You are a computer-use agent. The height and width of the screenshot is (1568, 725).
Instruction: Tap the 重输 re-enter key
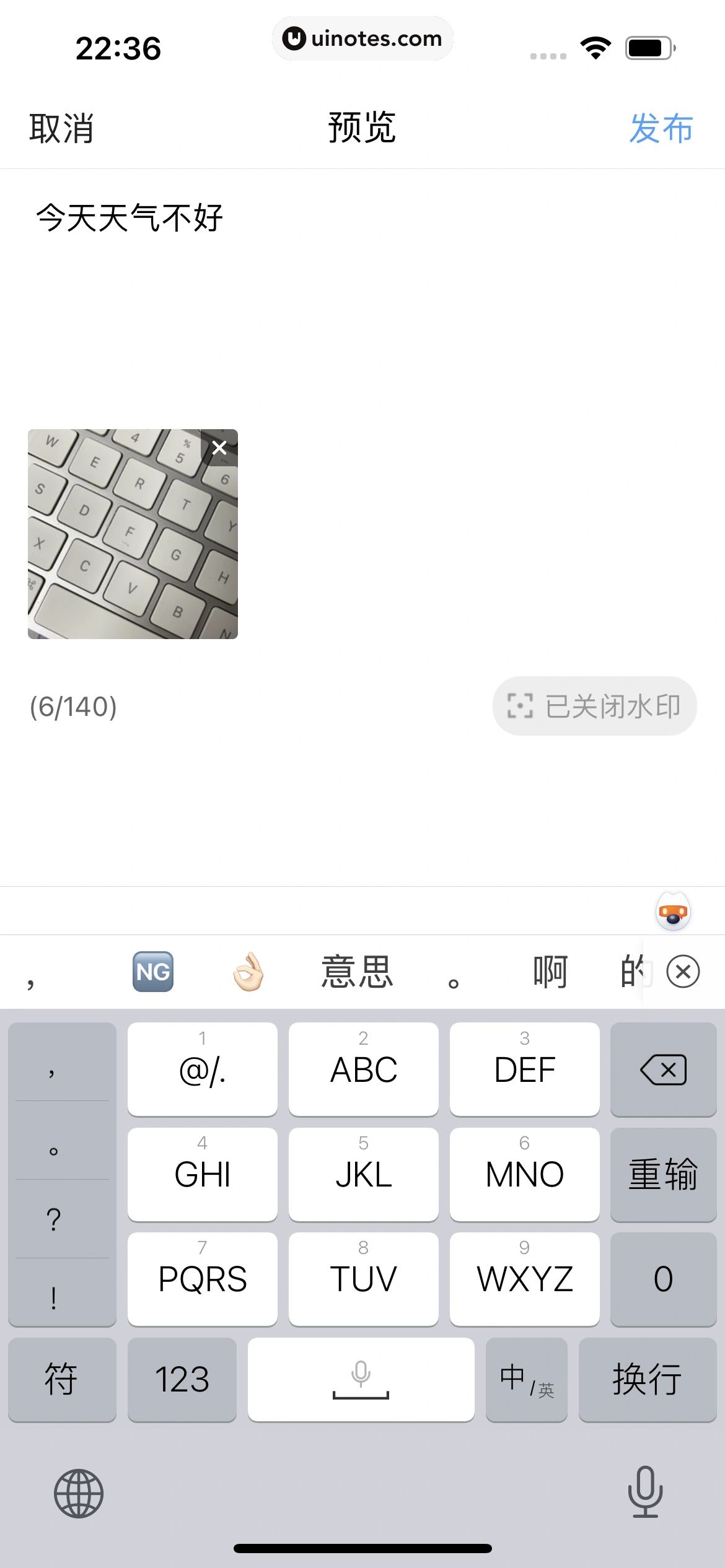tap(663, 1174)
